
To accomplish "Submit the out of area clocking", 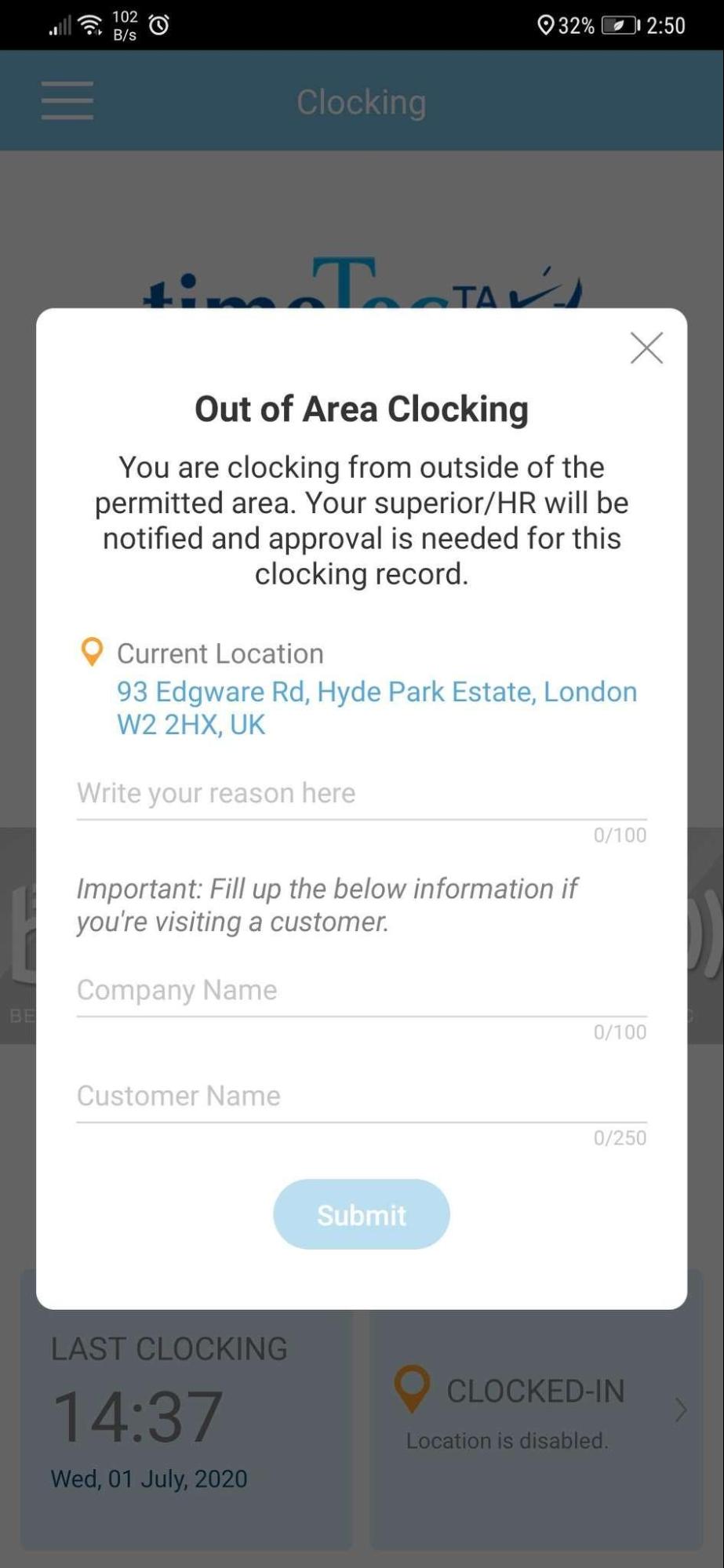I will click(362, 1214).
